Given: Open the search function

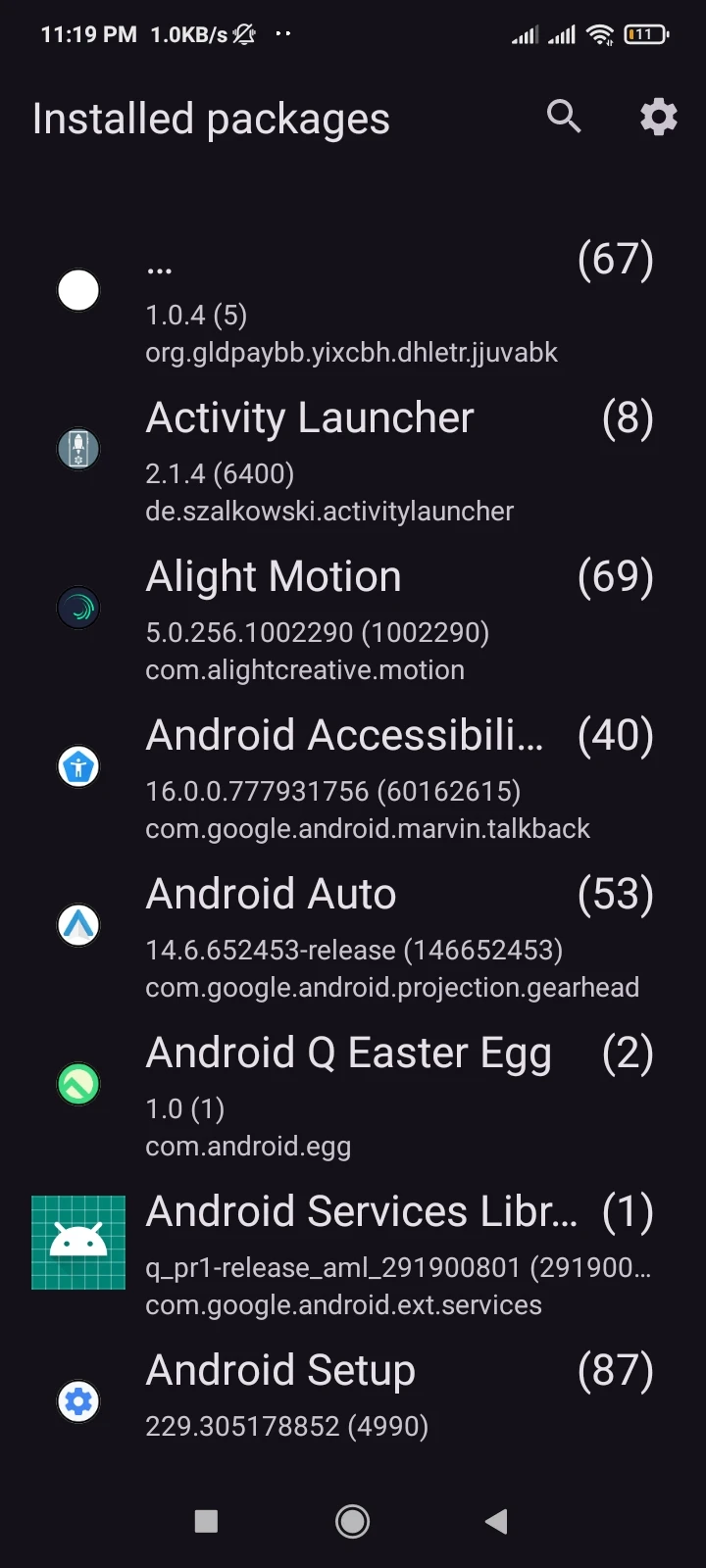Looking at the screenshot, I should click(564, 117).
